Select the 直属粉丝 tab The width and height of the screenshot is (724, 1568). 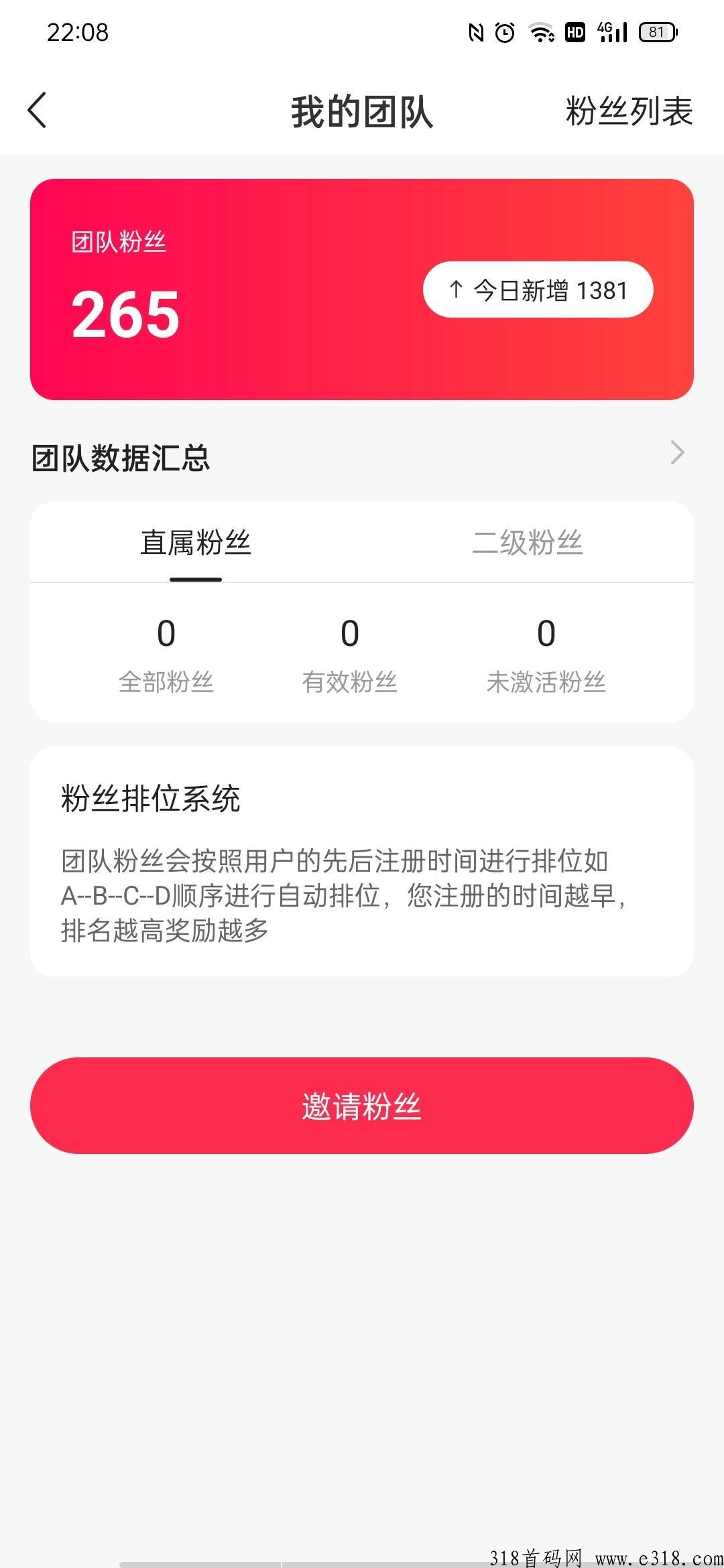point(196,543)
